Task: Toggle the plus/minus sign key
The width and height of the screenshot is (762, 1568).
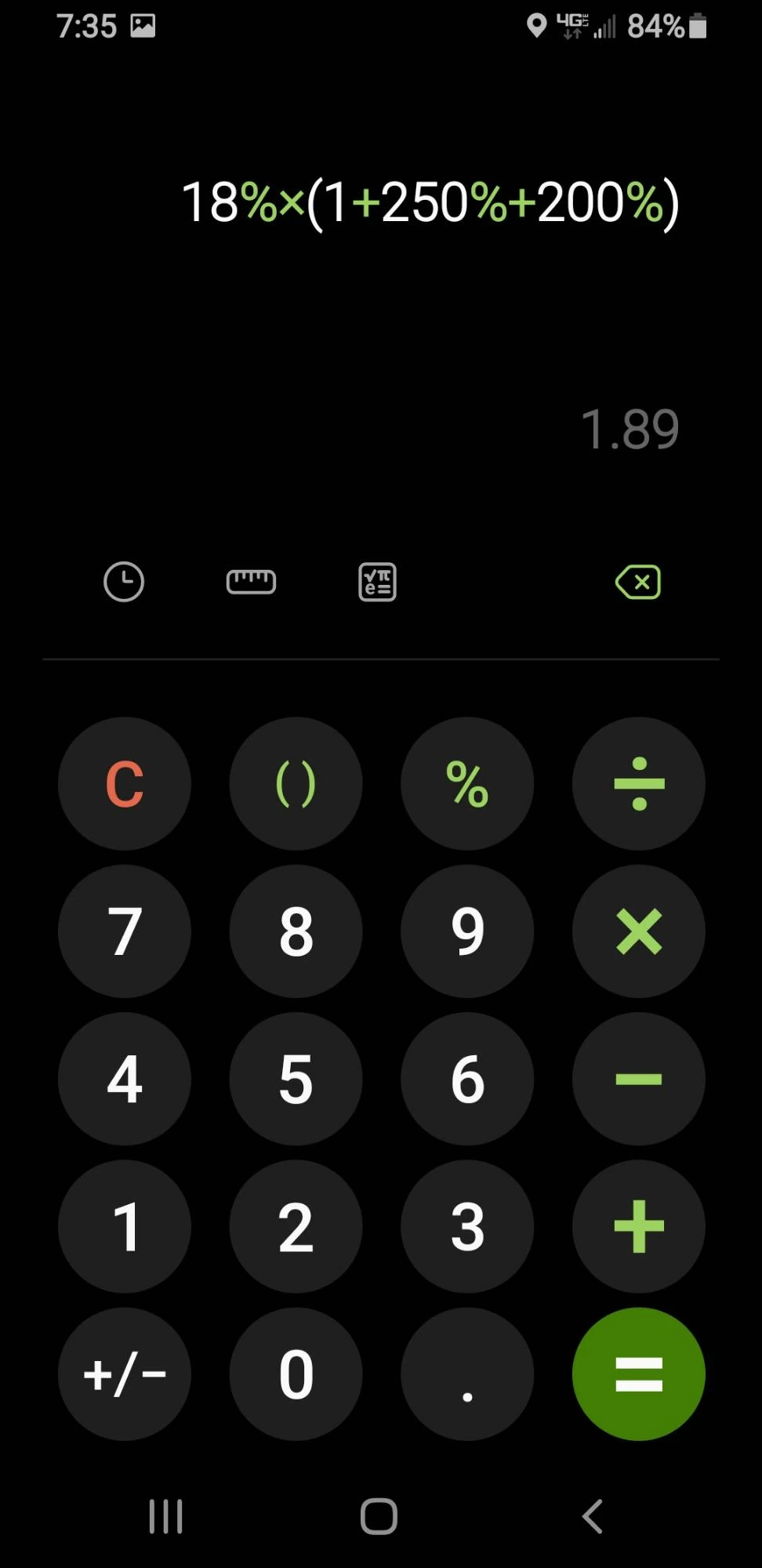Action: tap(125, 1374)
